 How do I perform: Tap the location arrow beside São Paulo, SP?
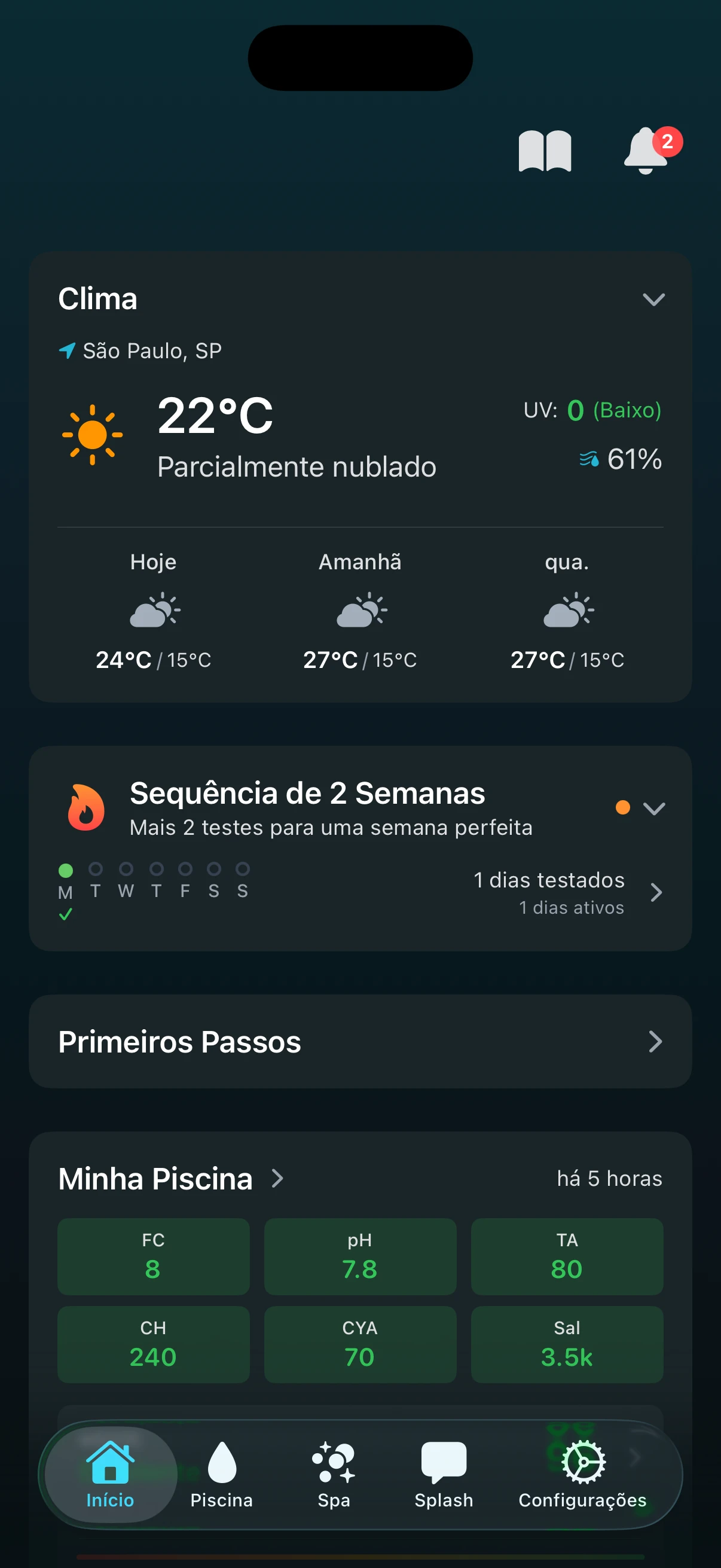[x=68, y=349]
